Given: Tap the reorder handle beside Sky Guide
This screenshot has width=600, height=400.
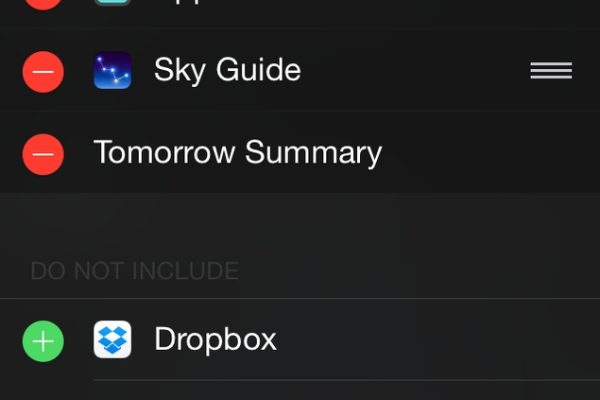Looking at the screenshot, I should 551,71.
